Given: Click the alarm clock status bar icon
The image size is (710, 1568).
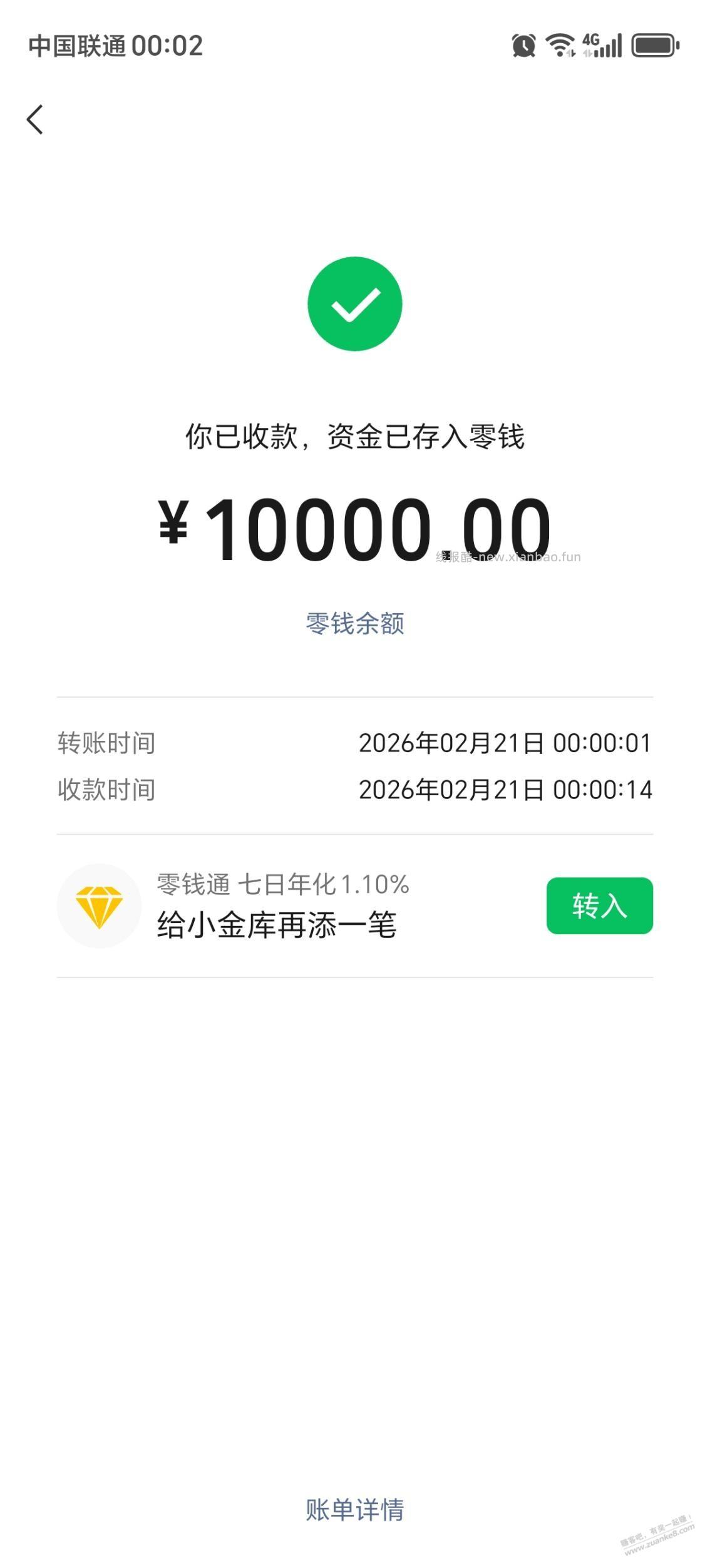Looking at the screenshot, I should (x=523, y=44).
